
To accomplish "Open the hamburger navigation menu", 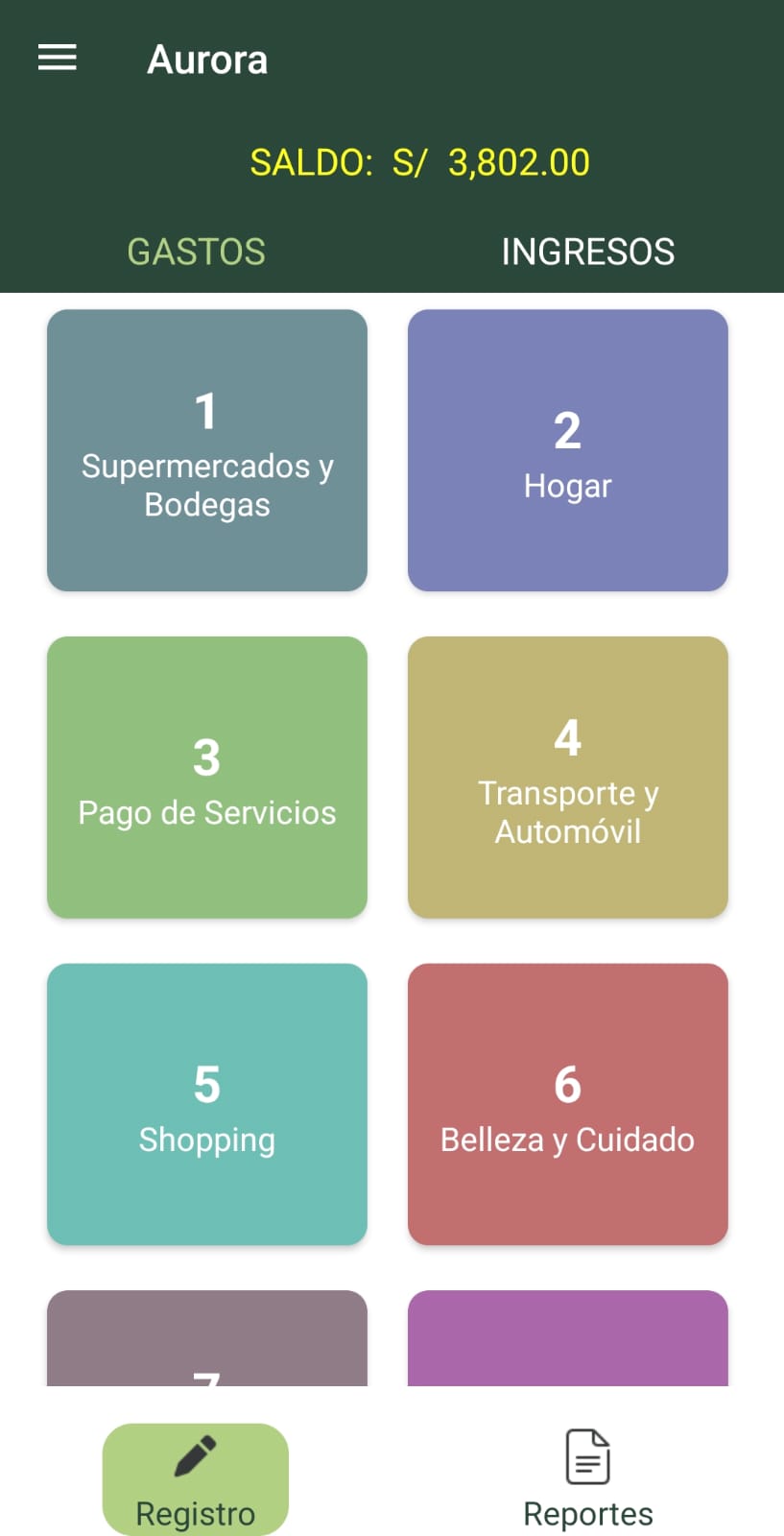I will (x=56, y=58).
